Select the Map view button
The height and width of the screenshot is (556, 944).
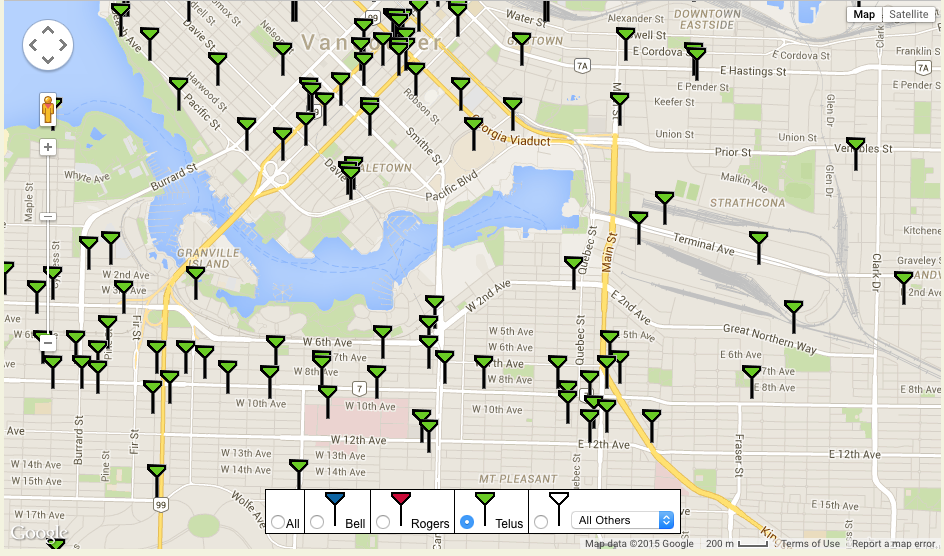pyautogui.click(x=864, y=14)
